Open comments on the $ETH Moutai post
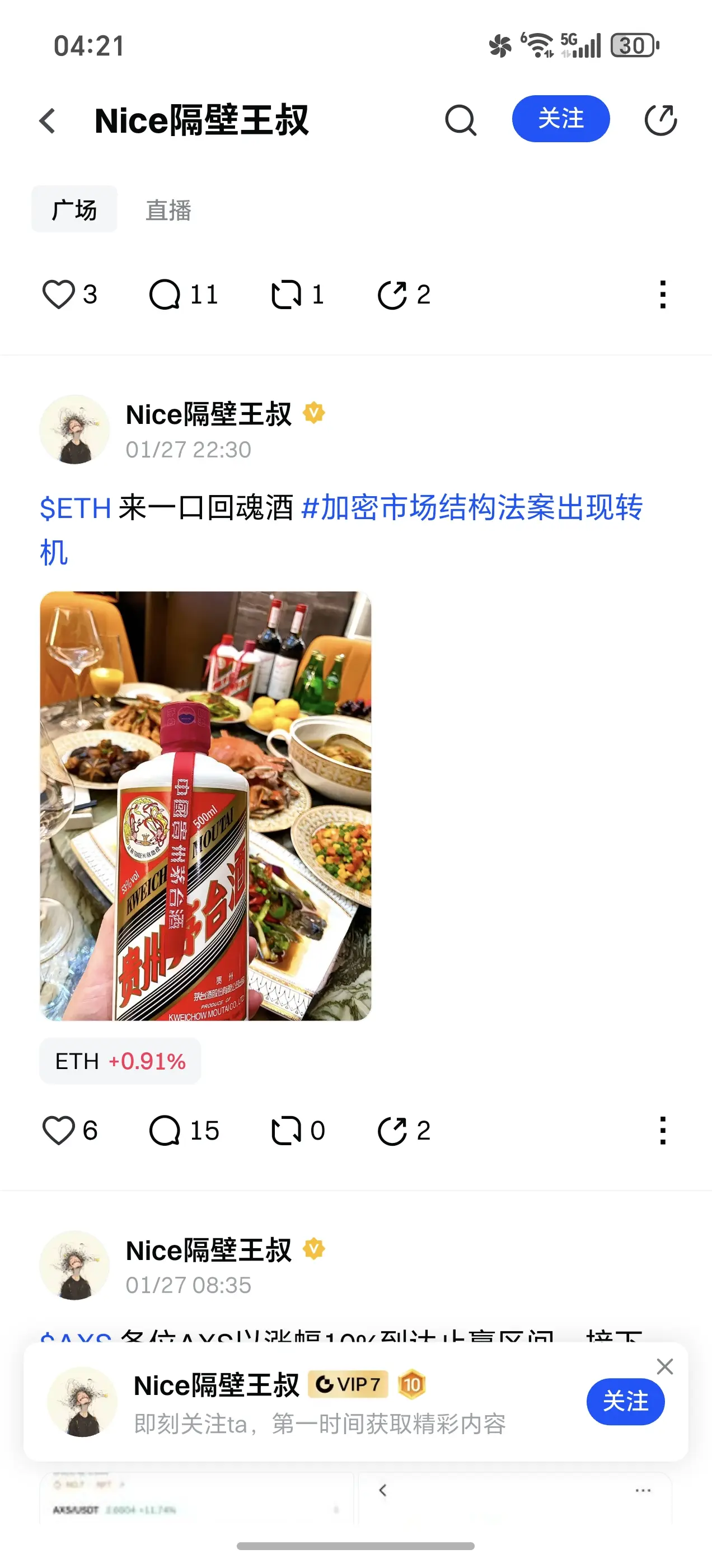712x1568 pixels. click(165, 1130)
